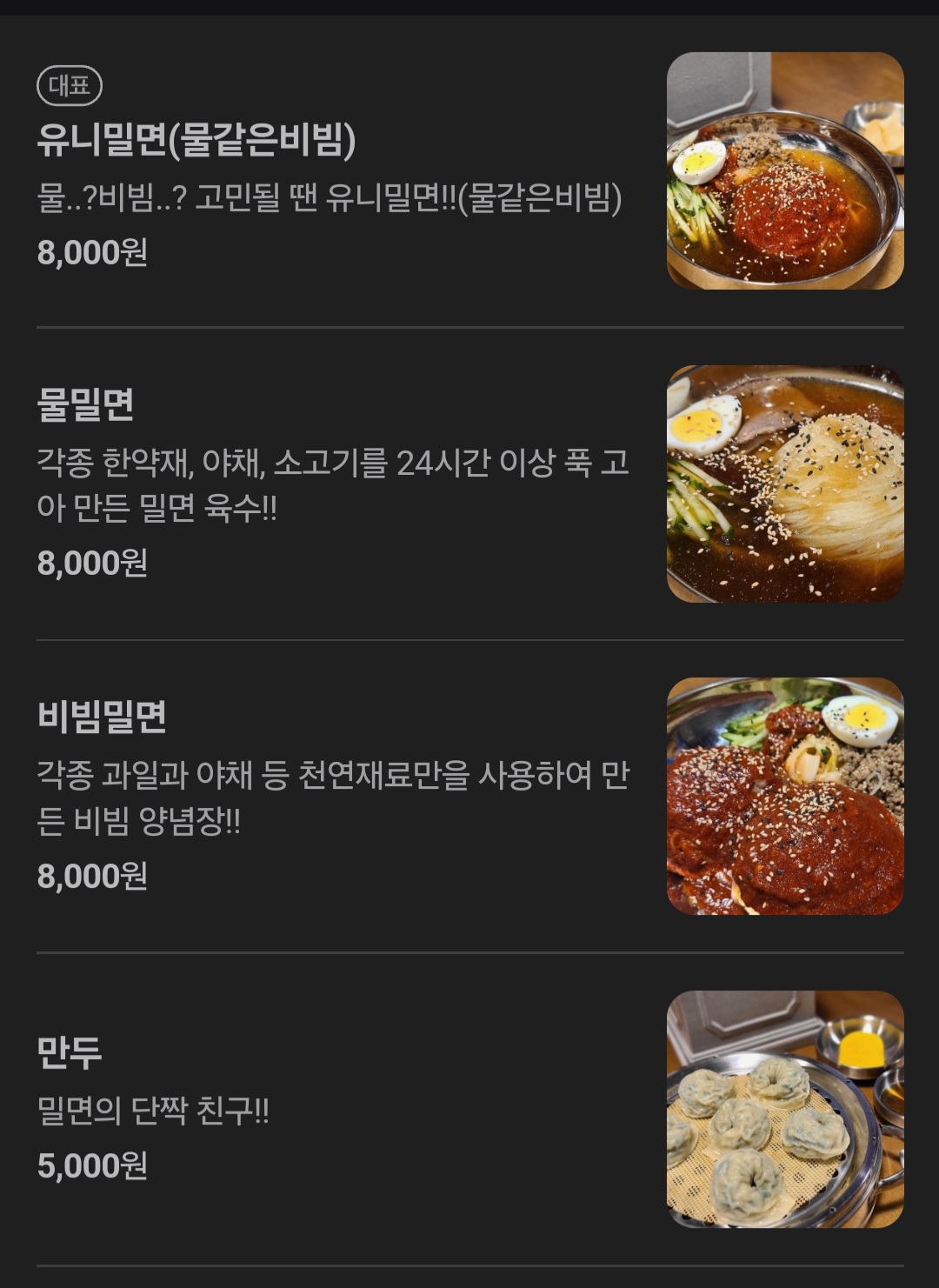
Task: Enlarge the 만두 photo
Action: (x=784, y=1109)
